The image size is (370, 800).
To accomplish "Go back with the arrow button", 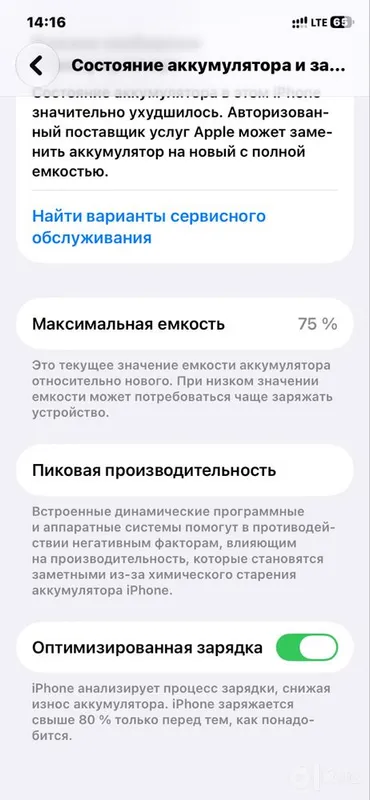I will 37,65.
